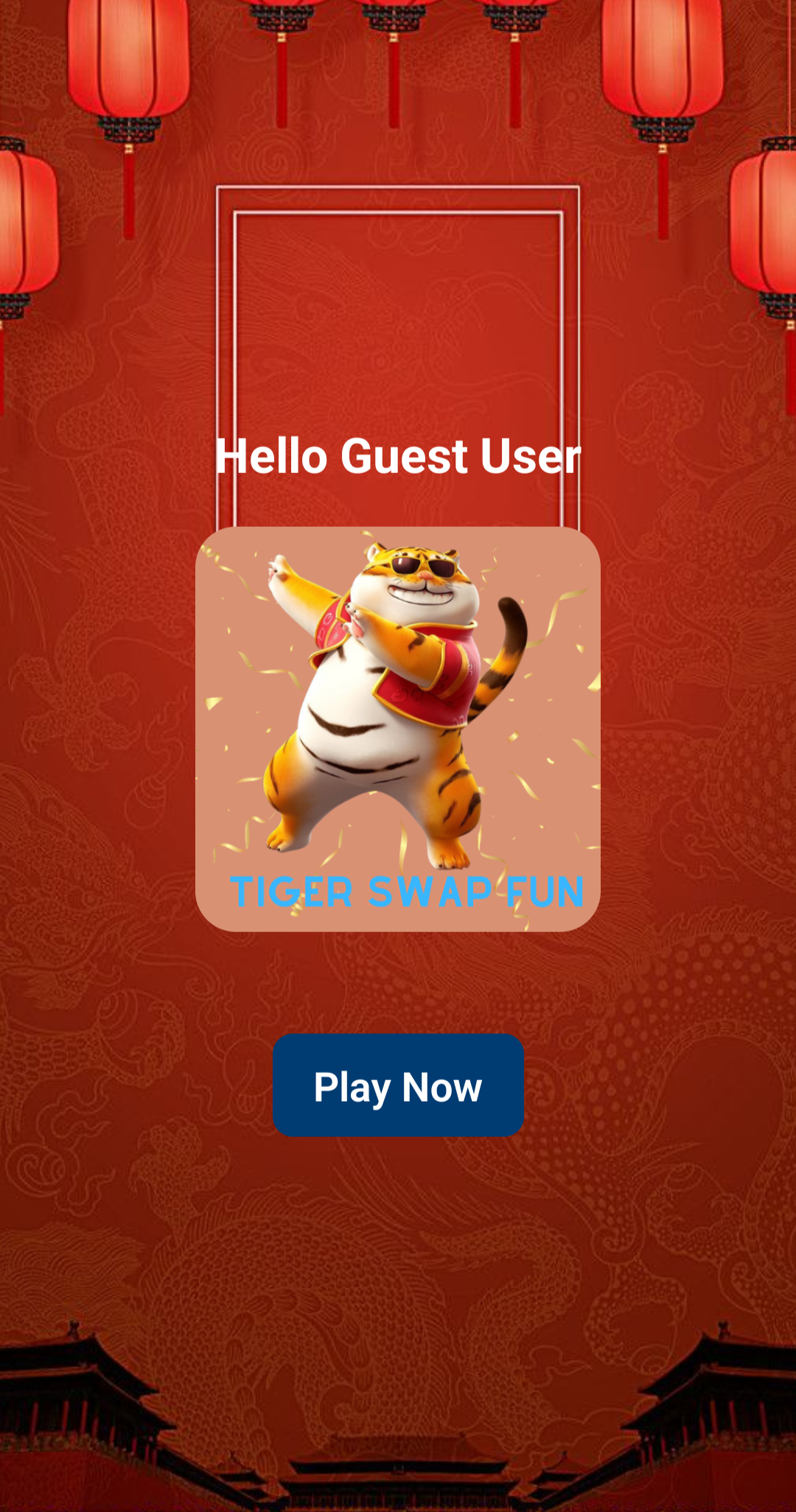Tap the Play Now button
The height and width of the screenshot is (1512, 796).
[398, 1085]
